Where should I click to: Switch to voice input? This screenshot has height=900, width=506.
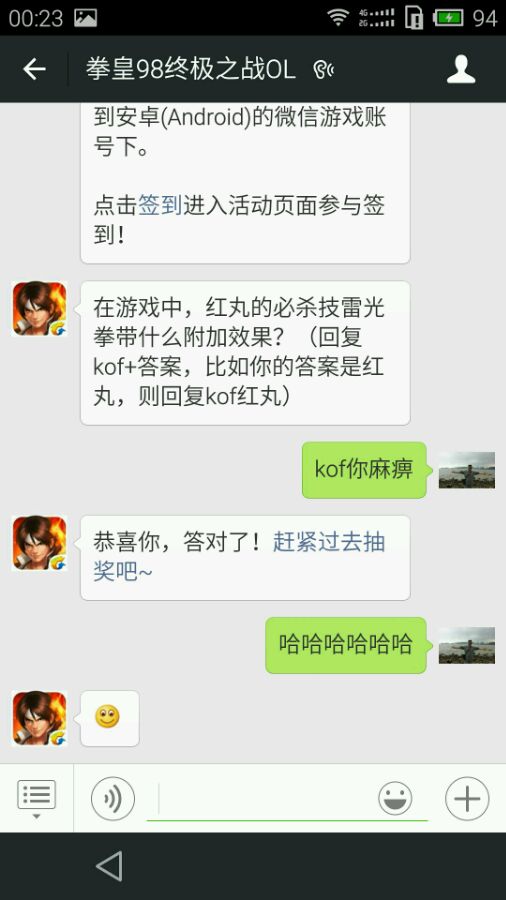pos(113,798)
